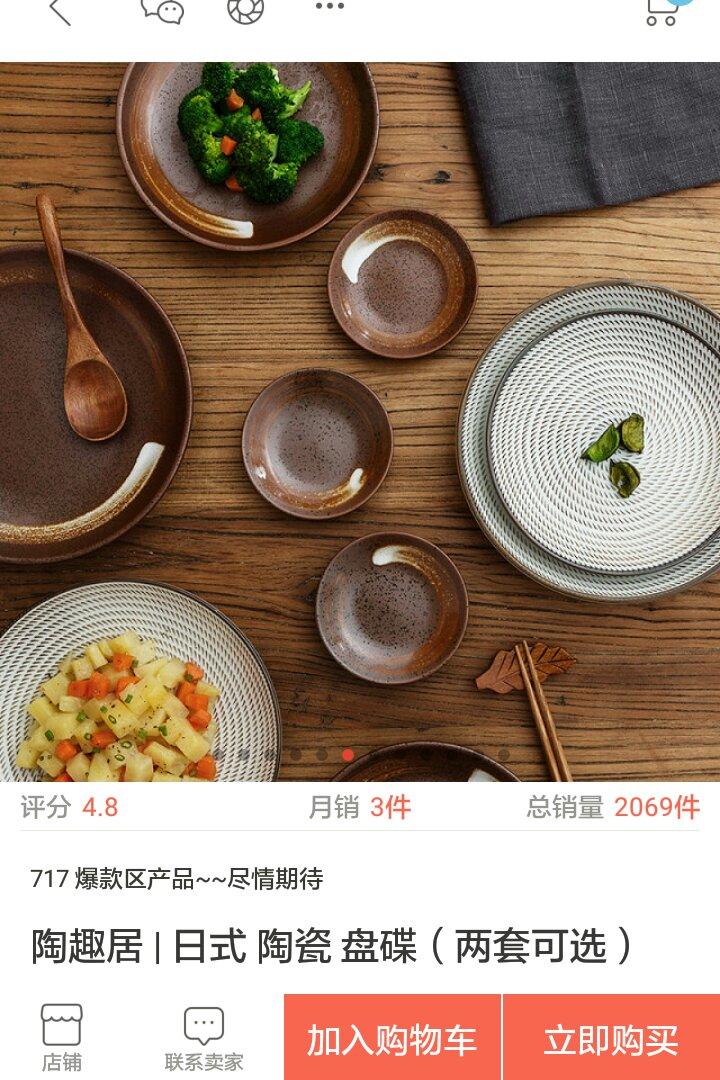The height and width of the screenshot is (1080, 720).
Task: Contact seller via 联系卖家
Action: pos(204,1038)
